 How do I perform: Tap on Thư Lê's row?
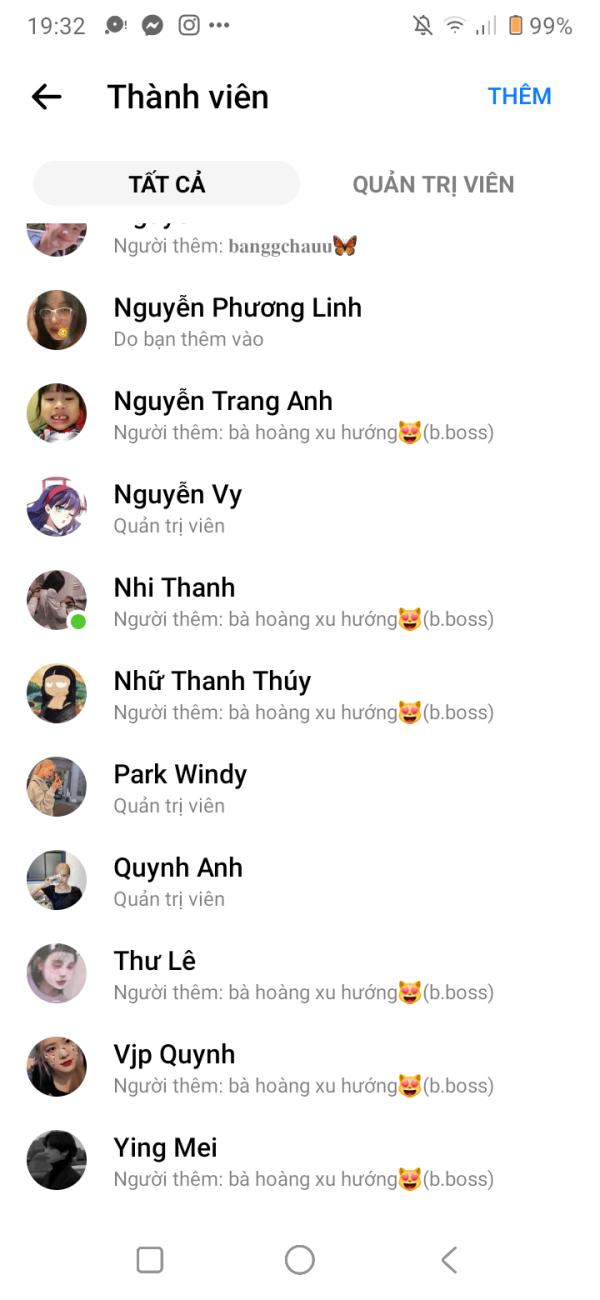point(300,974)
